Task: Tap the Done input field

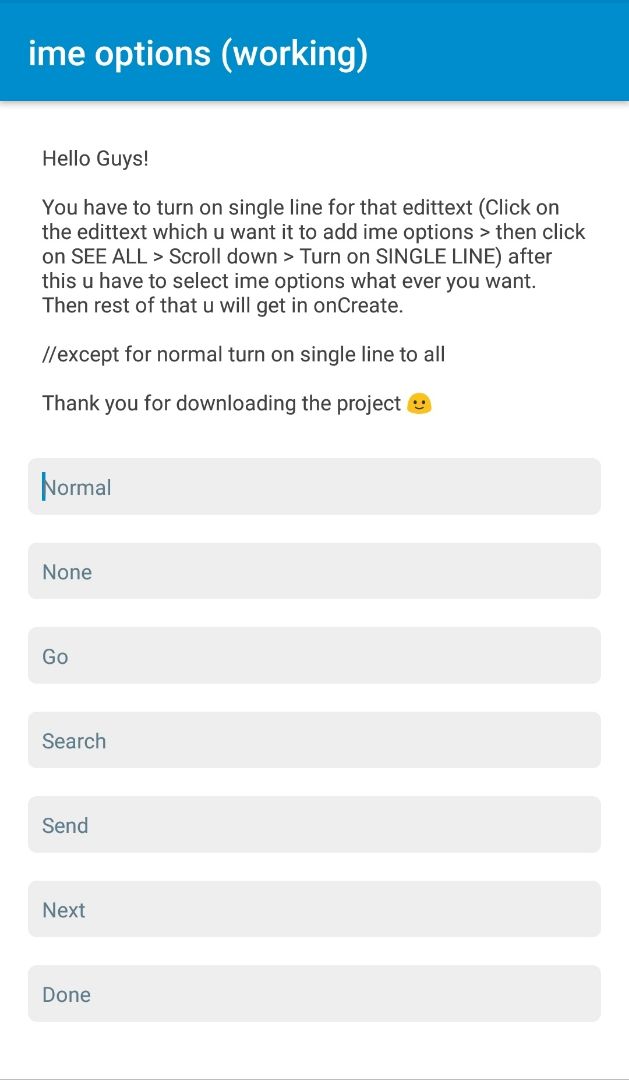Action: (x=314, y=993)
